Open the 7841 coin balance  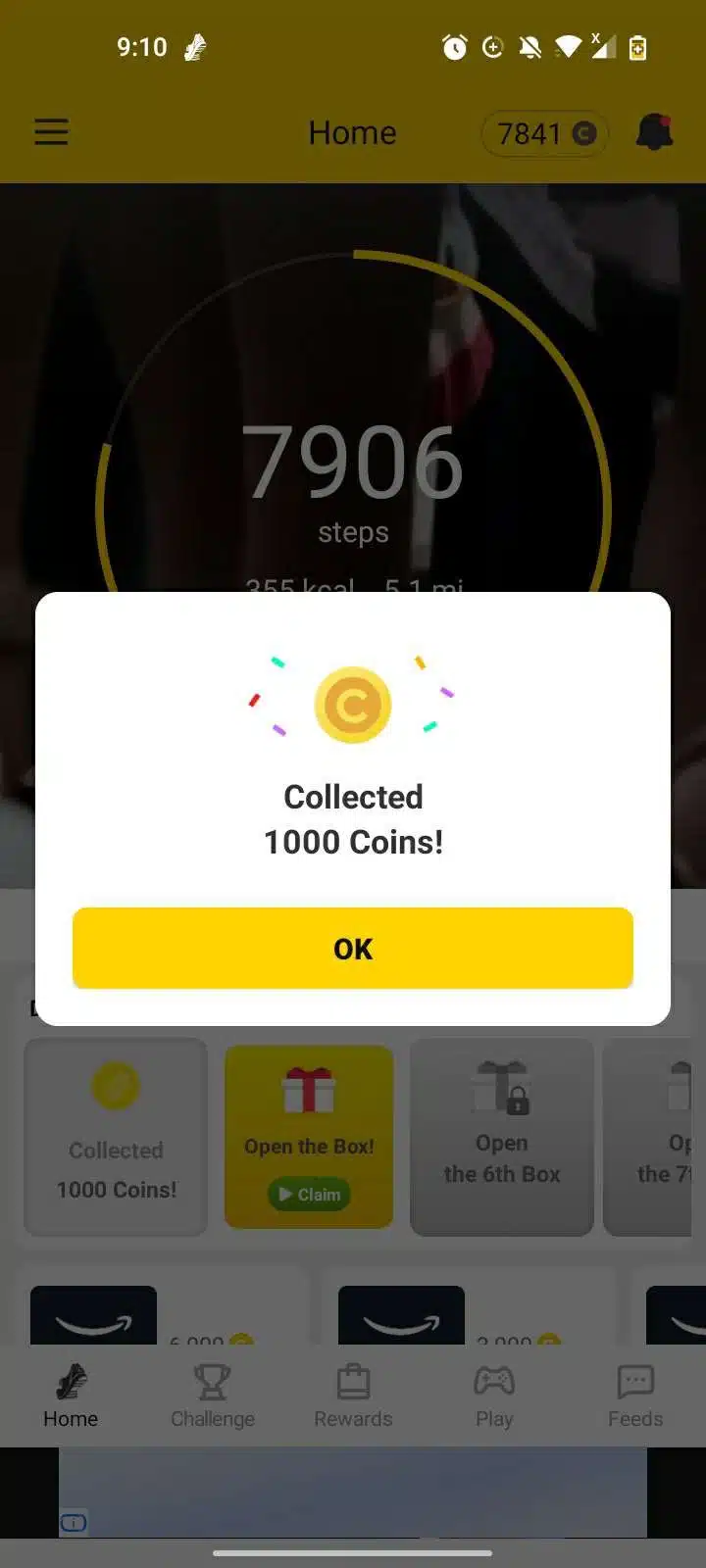[x=545, y=133]
